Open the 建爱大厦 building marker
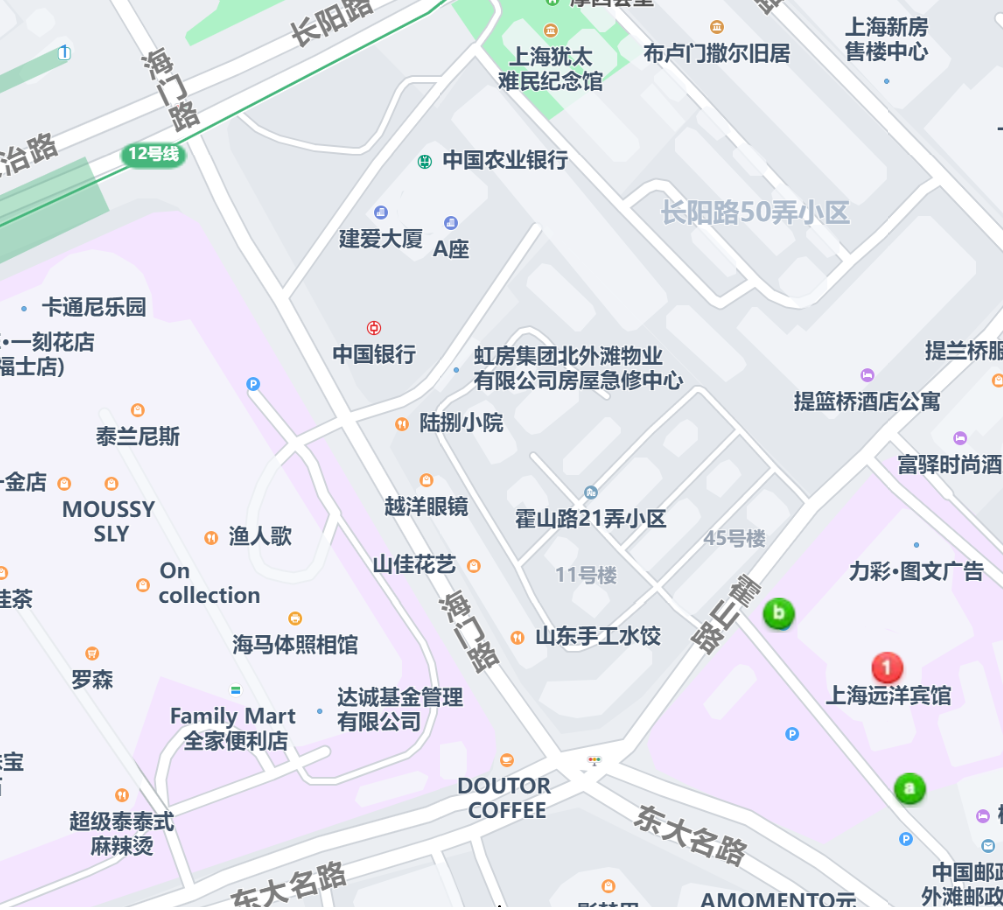 [380, 212]
